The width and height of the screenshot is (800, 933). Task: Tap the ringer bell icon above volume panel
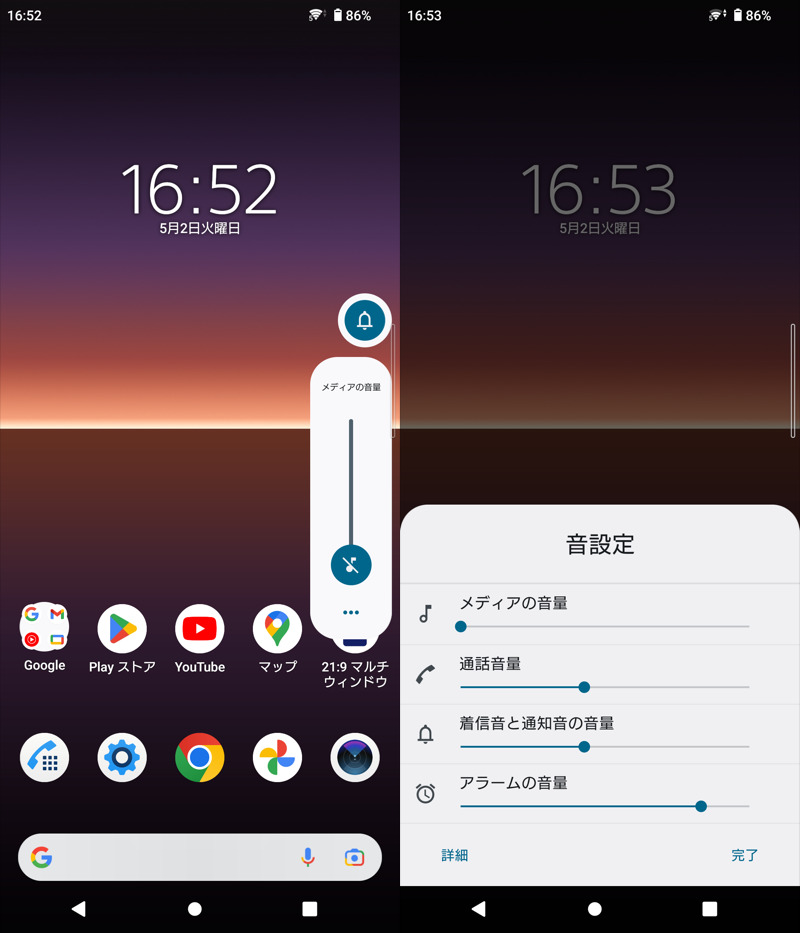pos(364,321)
